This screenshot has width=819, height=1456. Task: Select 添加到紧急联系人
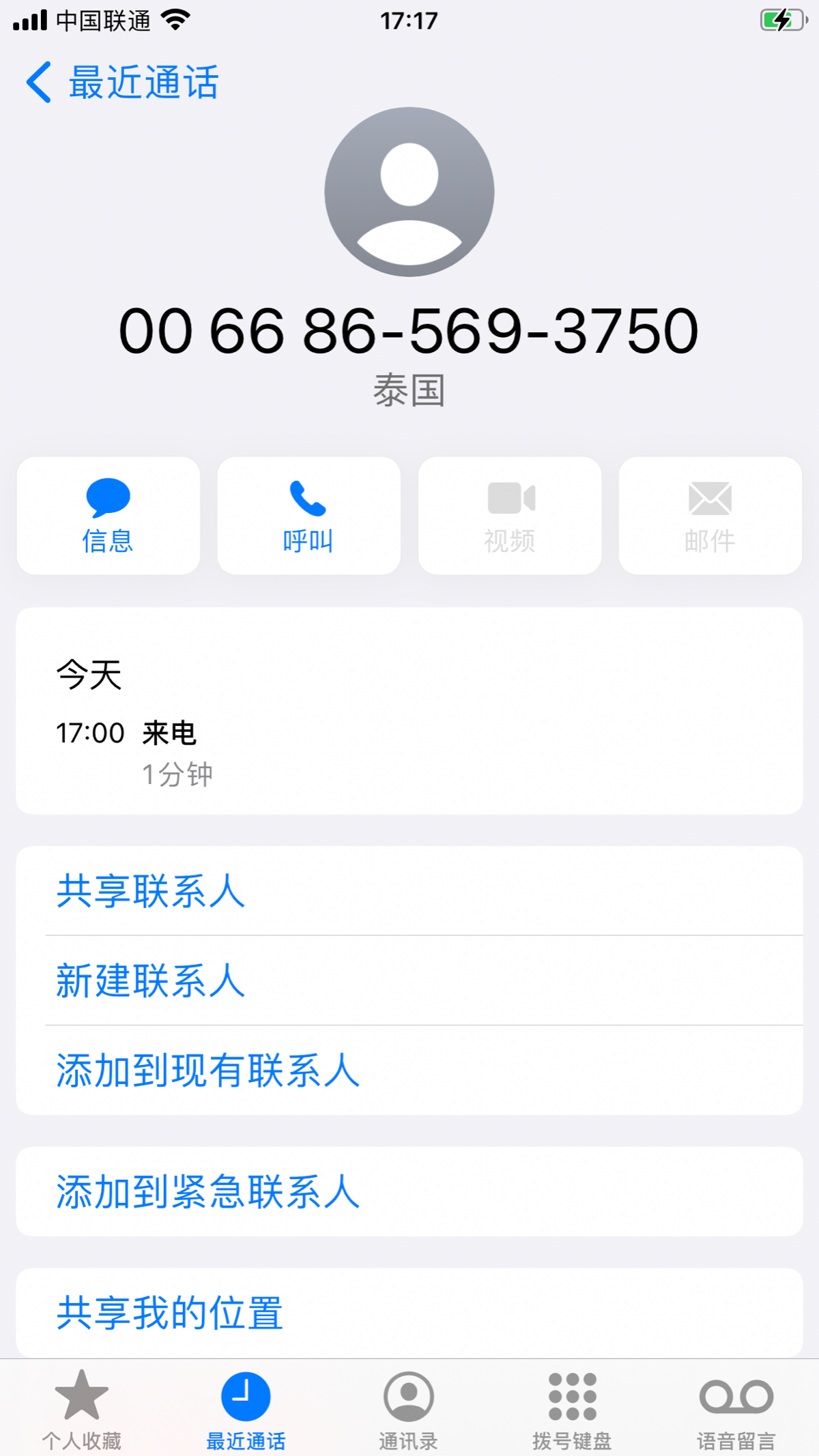click(x=409, y=1191)
